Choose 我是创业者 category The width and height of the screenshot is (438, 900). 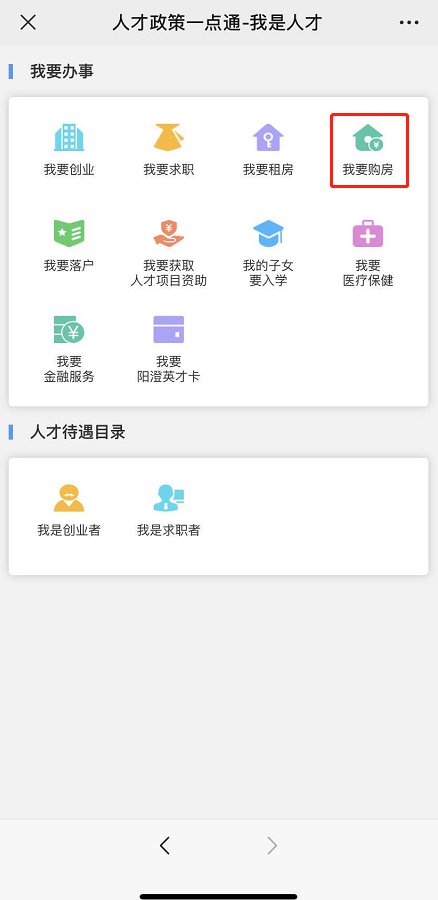(x=69, y=510)
